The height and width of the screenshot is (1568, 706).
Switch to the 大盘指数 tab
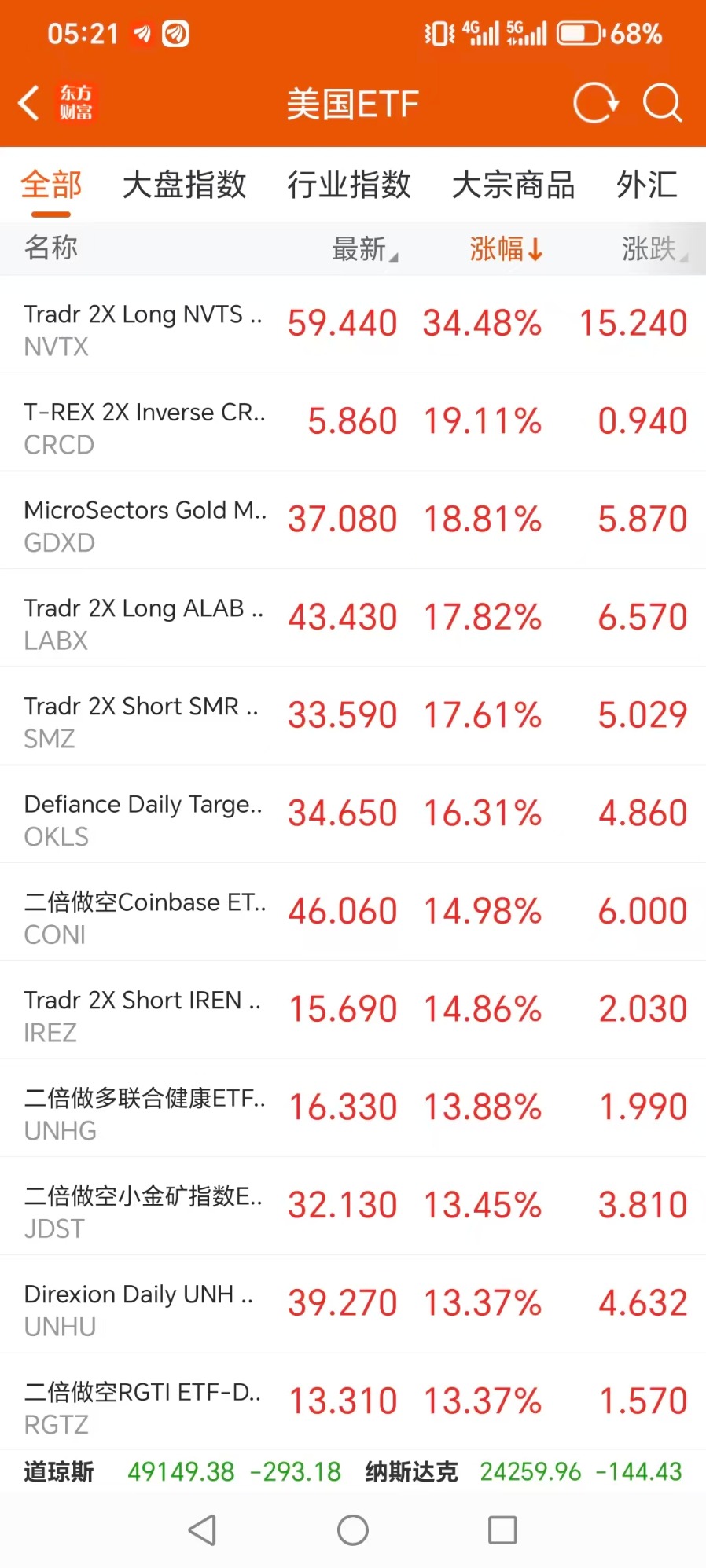click(185, 185)
